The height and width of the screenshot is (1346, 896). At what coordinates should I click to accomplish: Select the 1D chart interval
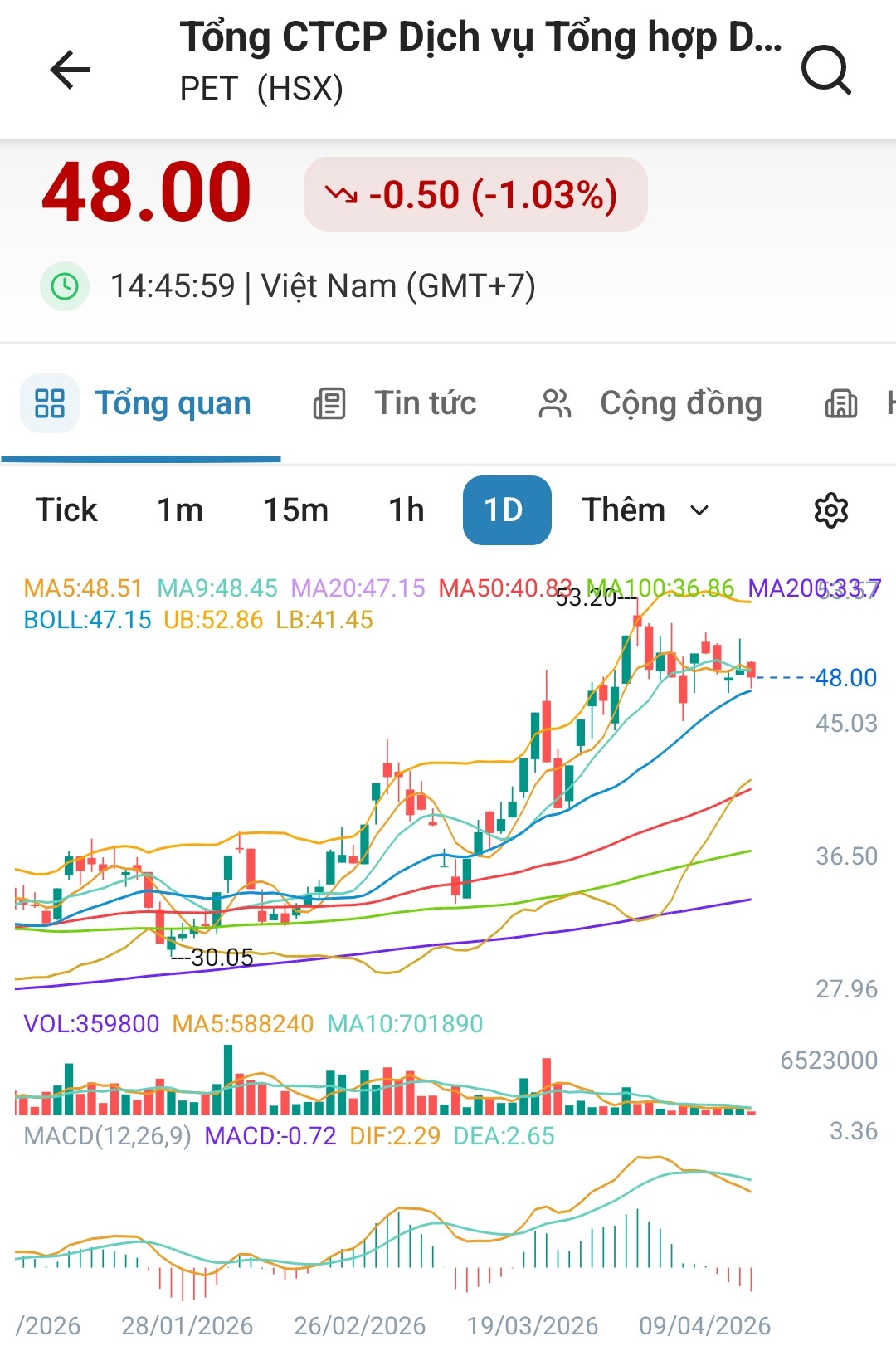pos(506,510)
